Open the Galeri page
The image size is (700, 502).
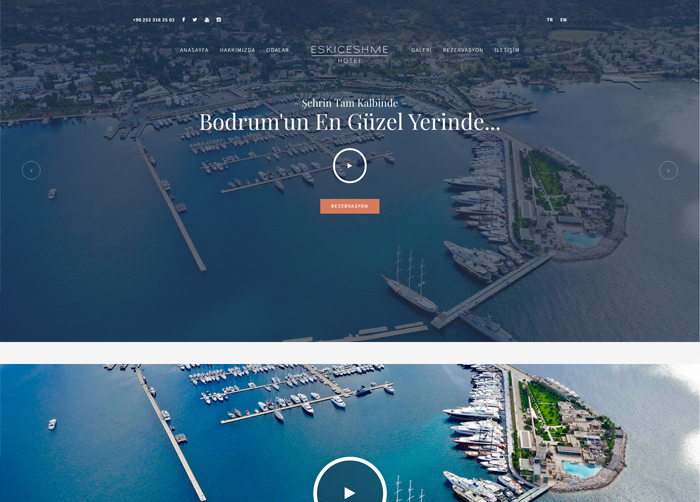click(421, 50)
